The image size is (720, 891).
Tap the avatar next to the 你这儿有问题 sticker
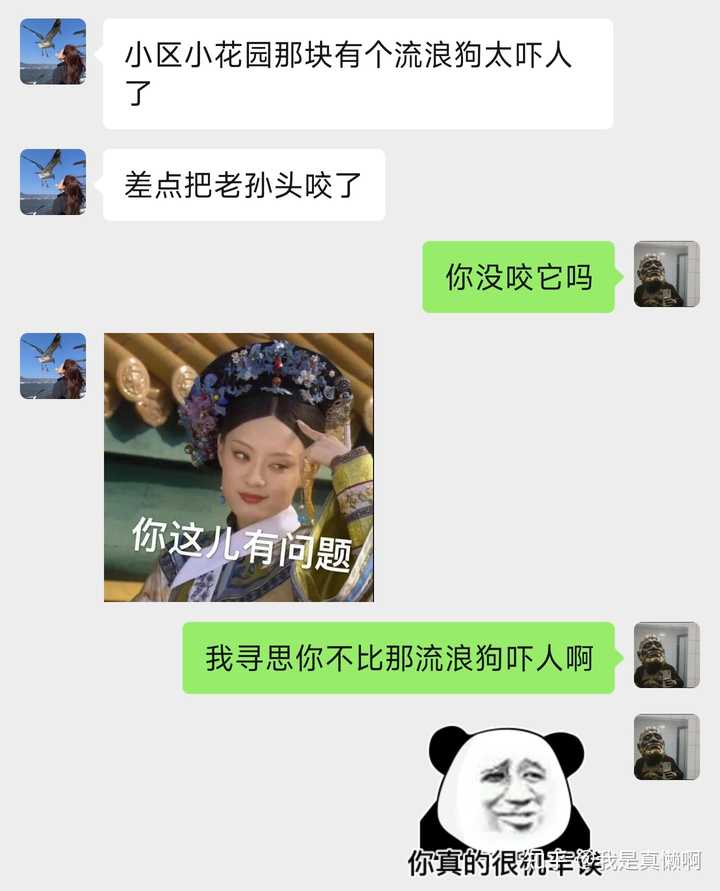click(53, 366)
